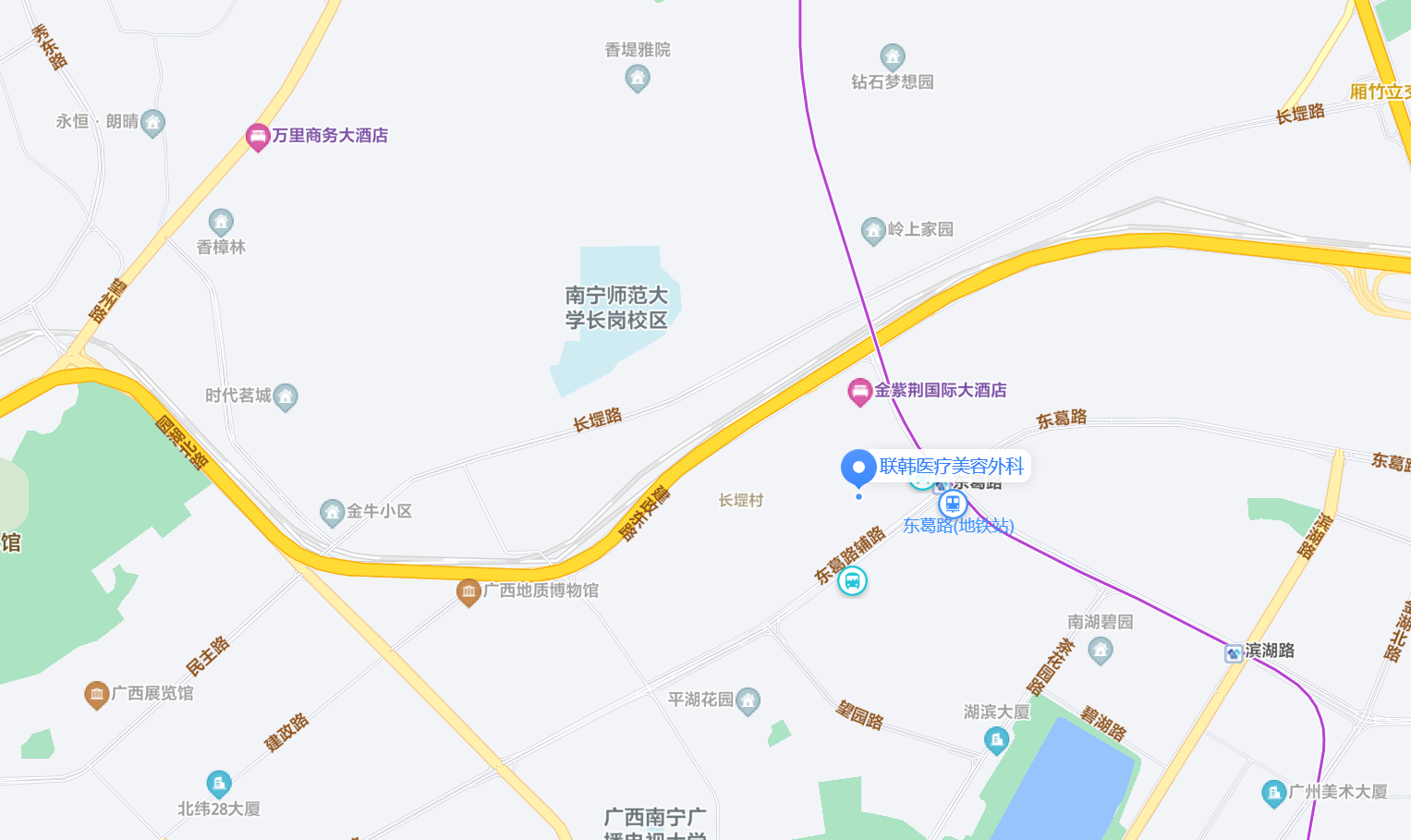The width and height of the screenshot is (1411, 840).
Task: Tap the 广州美术大厦 building marker
Action: click(x=1274, y=793)
